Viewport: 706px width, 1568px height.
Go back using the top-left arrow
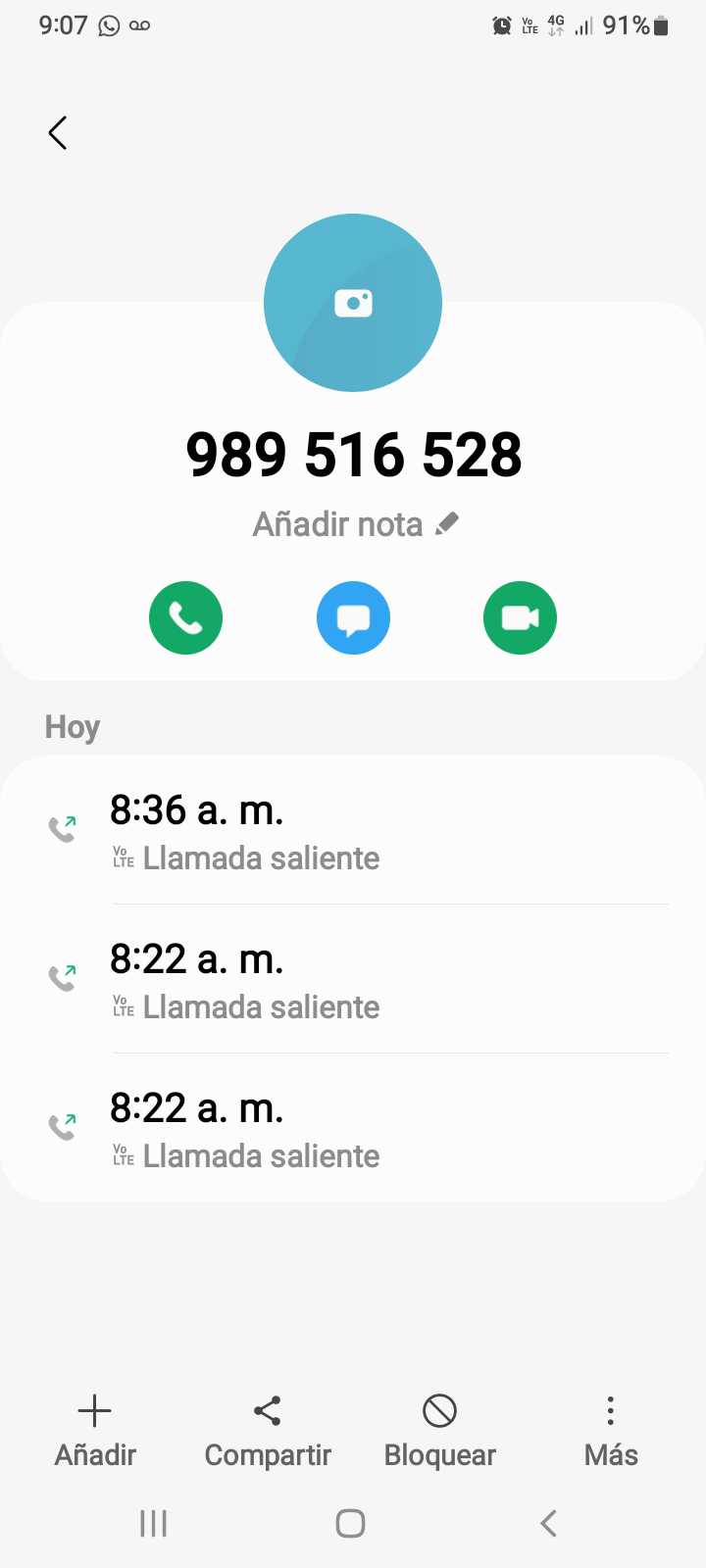coord(58,133)
